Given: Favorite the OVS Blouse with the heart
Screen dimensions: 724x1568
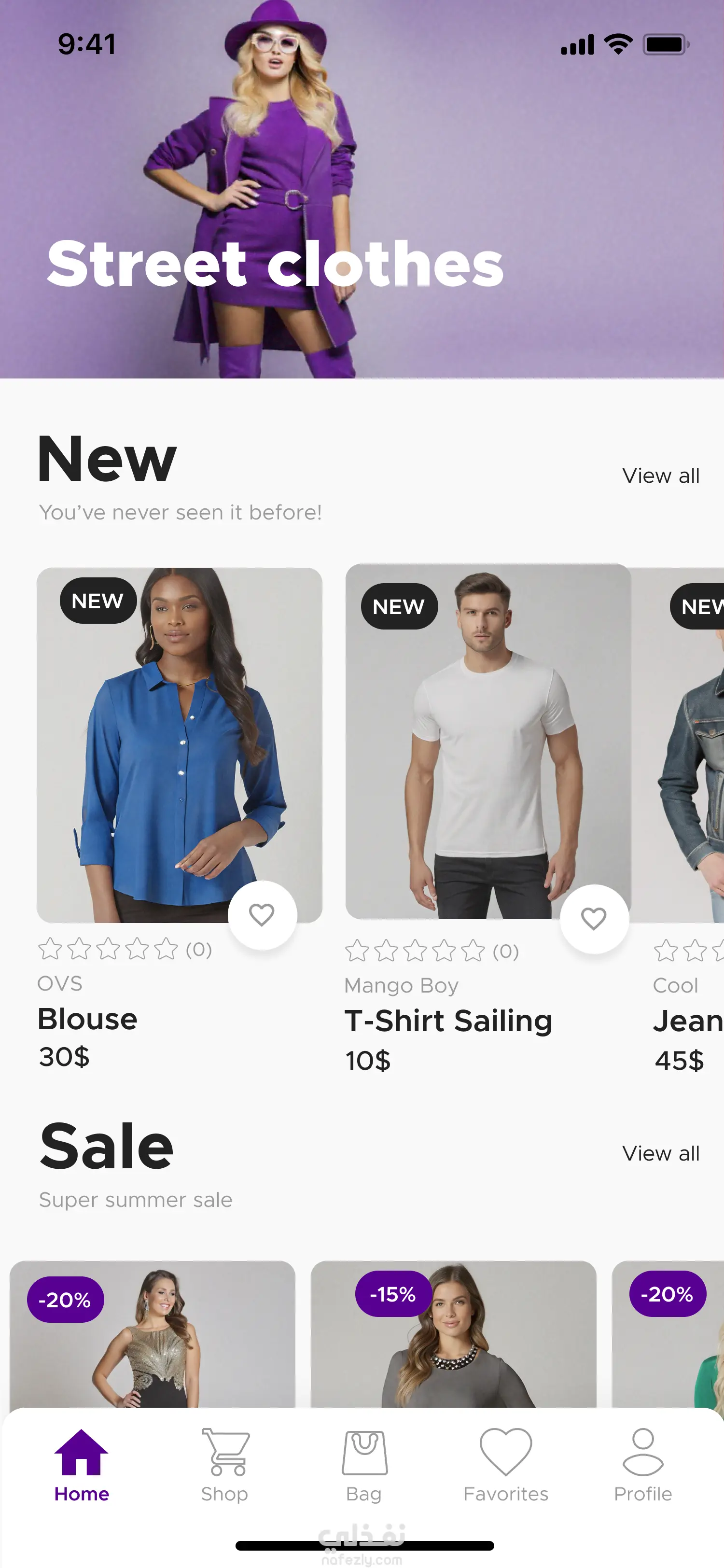Looking at the screenshot, I should point(262,915).
